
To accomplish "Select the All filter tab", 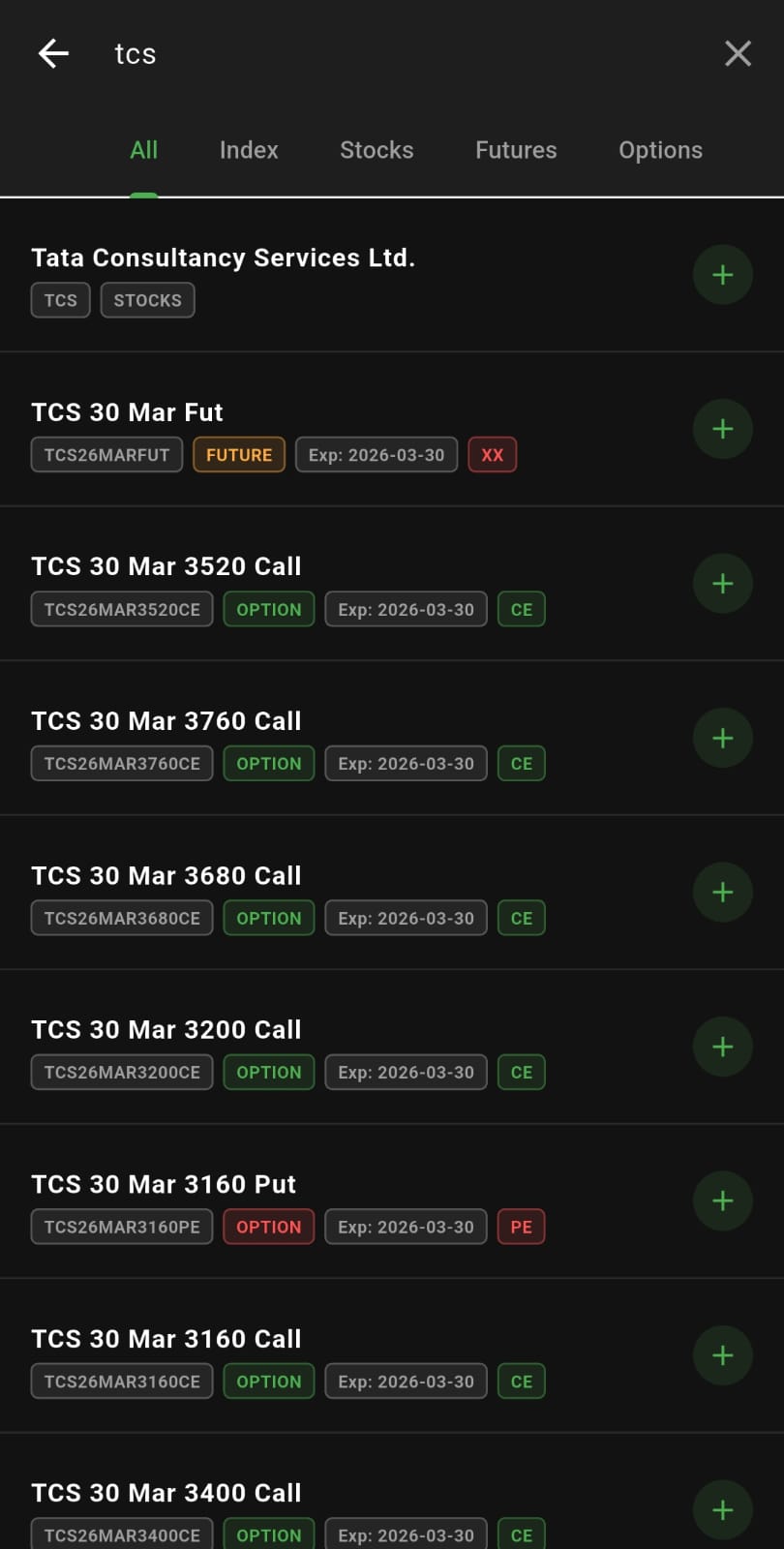I will 143,150.
